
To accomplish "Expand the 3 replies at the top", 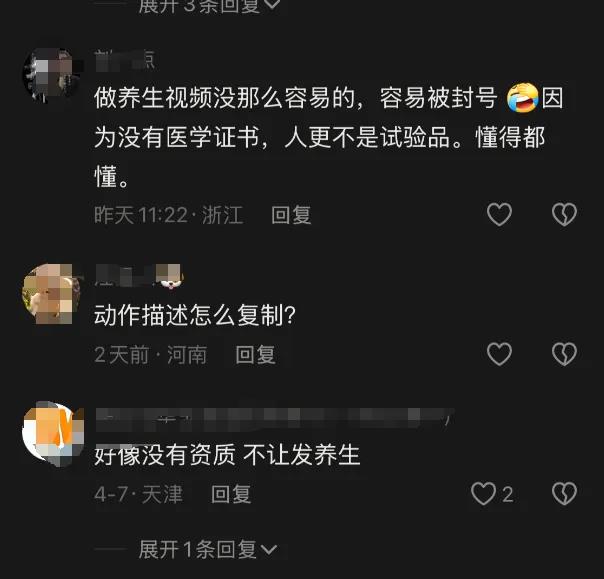I will click(x=209, y=6).
